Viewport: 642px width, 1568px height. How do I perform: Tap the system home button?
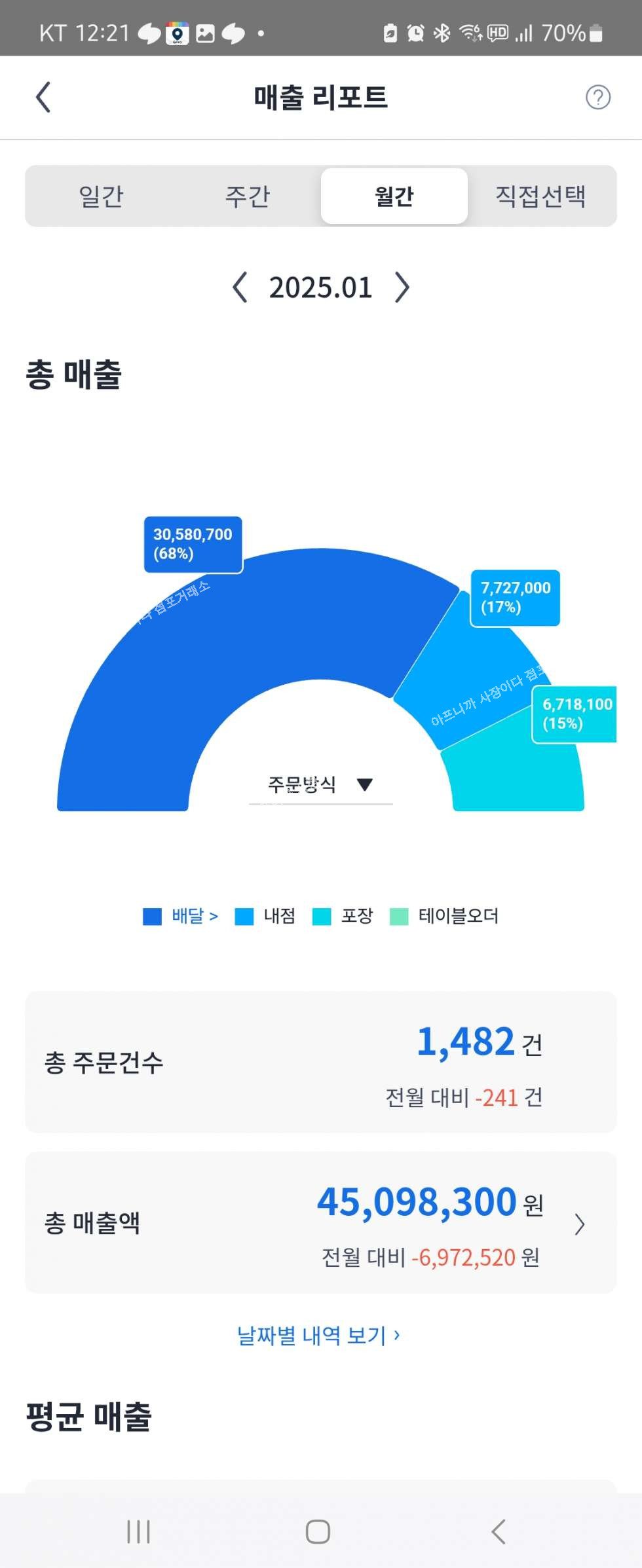coord(318,1531)
